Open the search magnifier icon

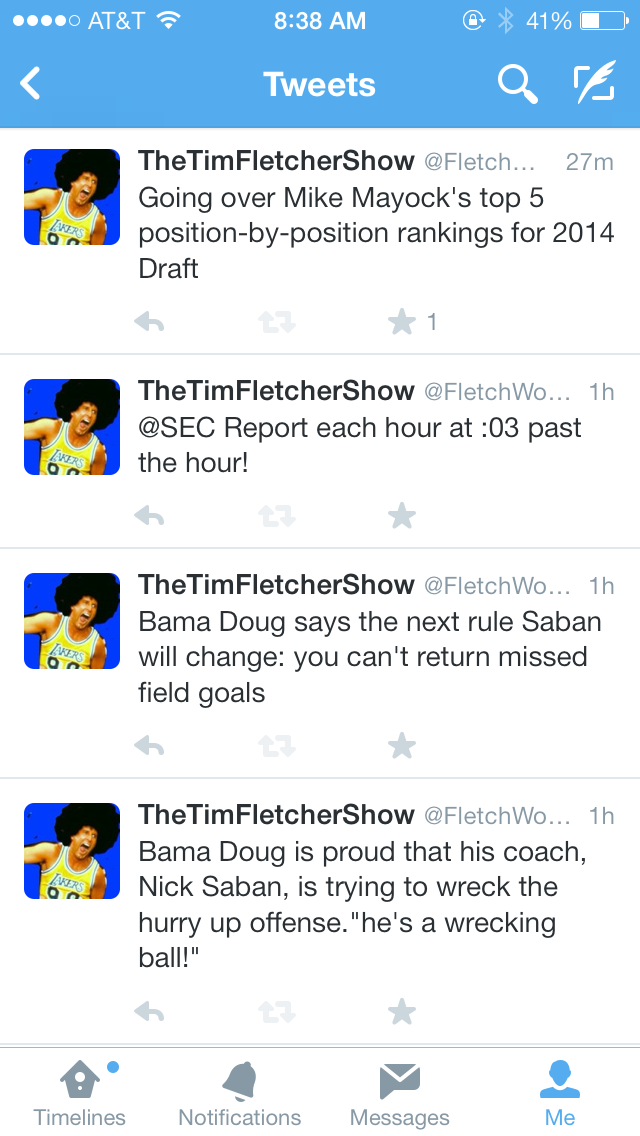point(517,85)
